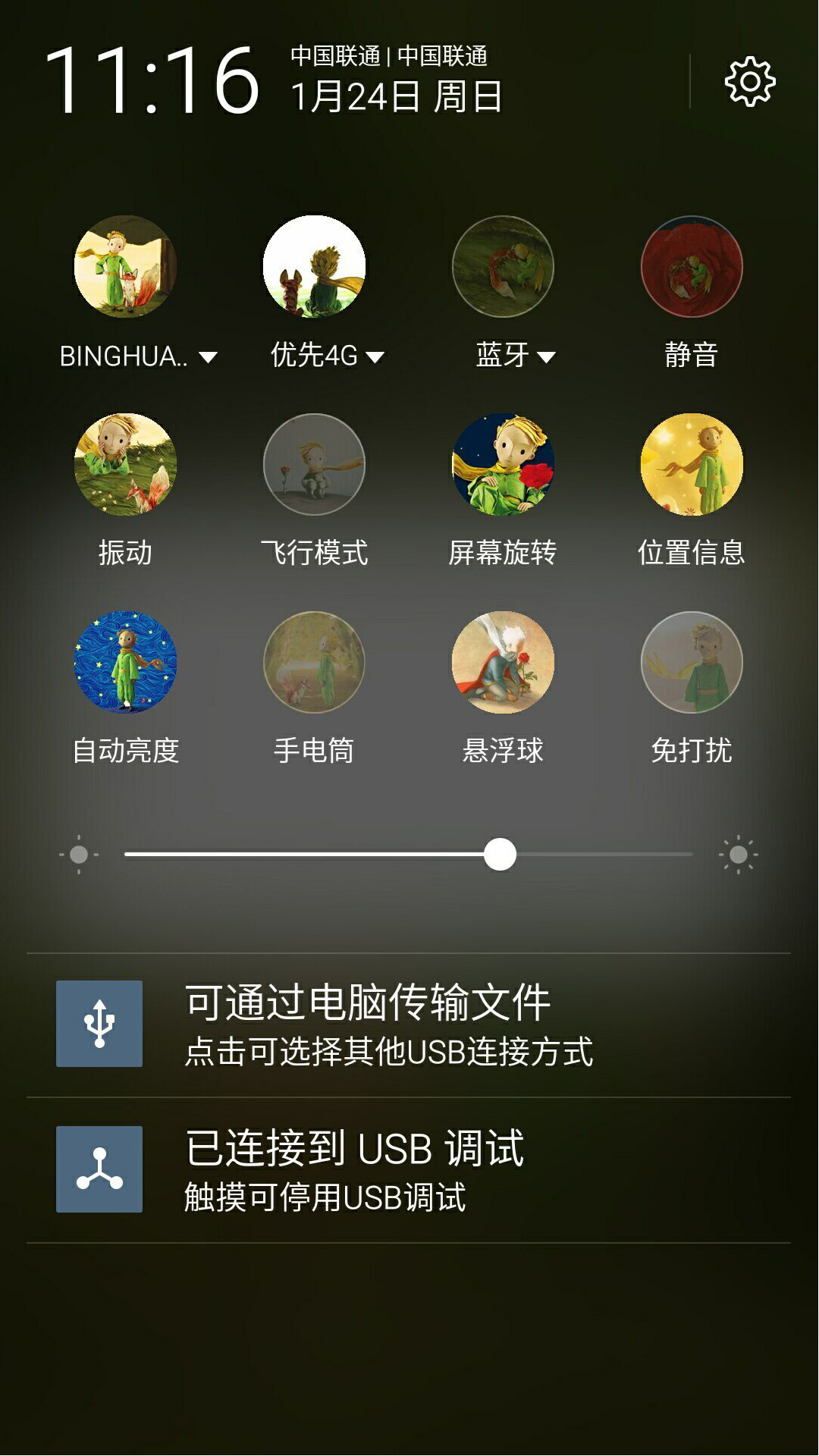Viewport: 819px width, 1456px height.
Task: Enable 飞行模式 airplane mode
Action: click(314, 465)
